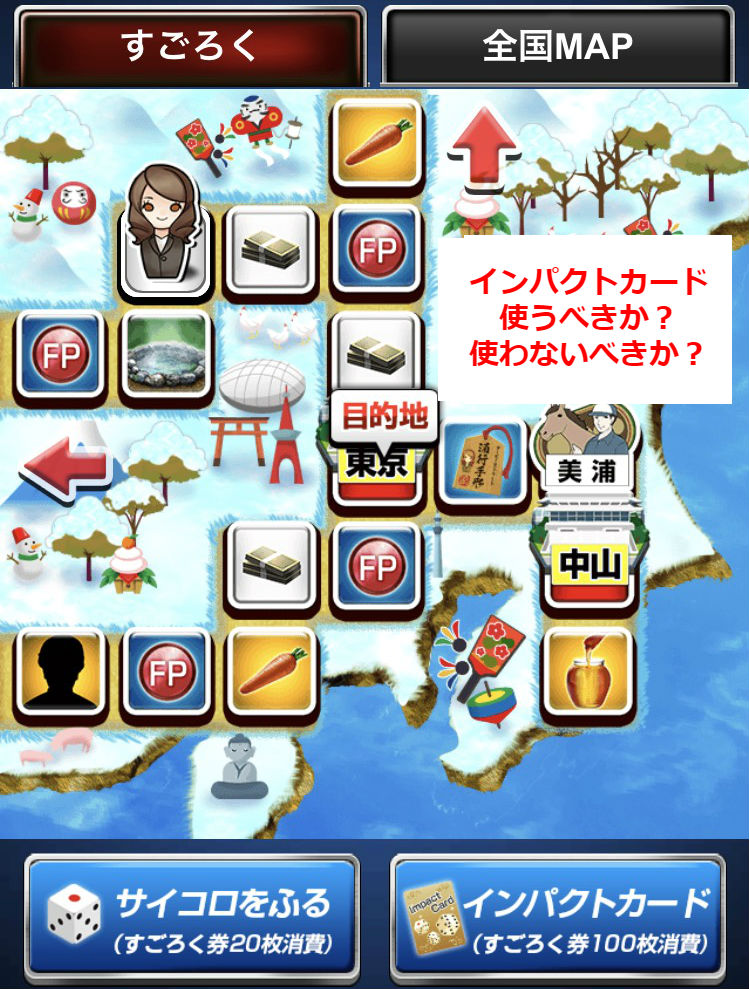The height and width of the screenshot is (989, 749).
Task: Switch to the 全国MAP tab
Action: pos(557,45)
